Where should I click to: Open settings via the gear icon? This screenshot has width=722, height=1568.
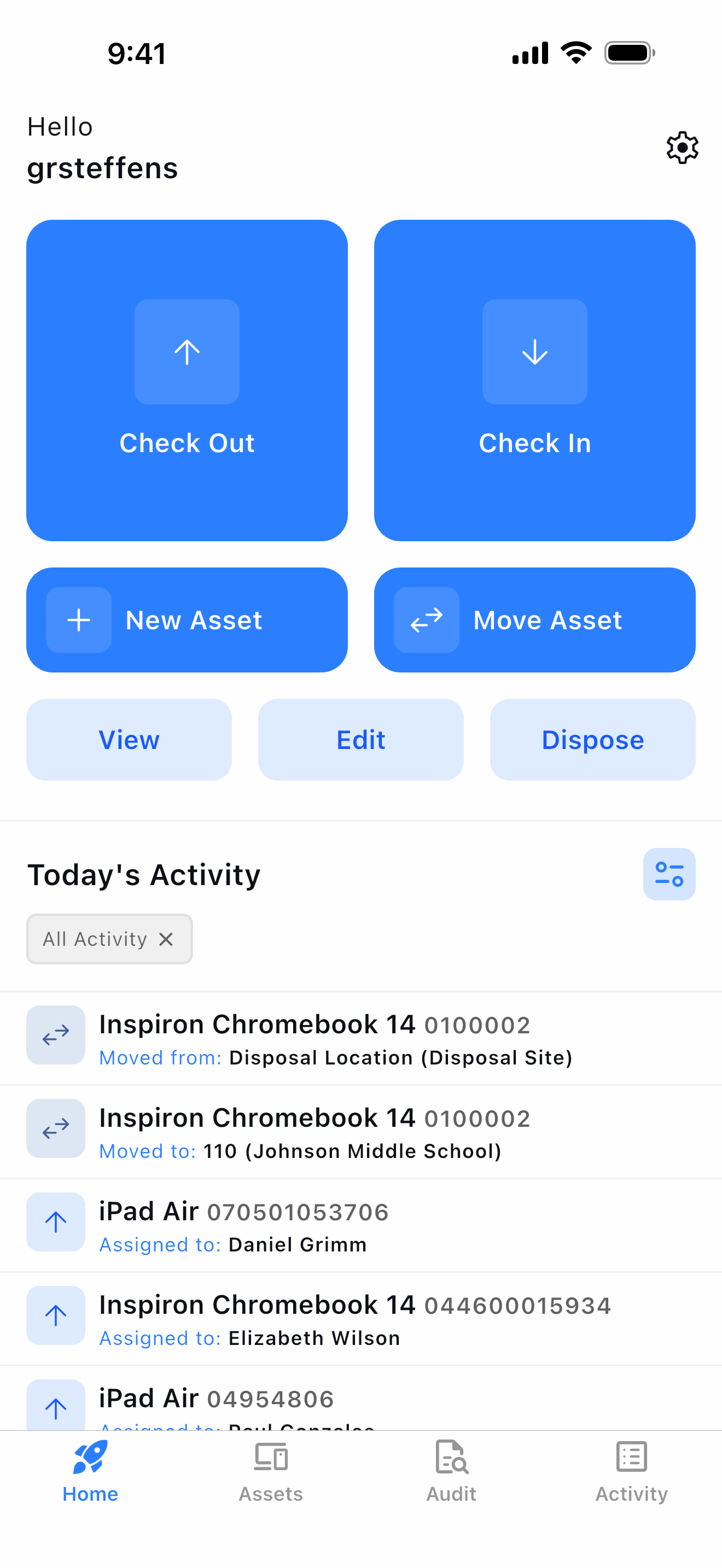682,147
